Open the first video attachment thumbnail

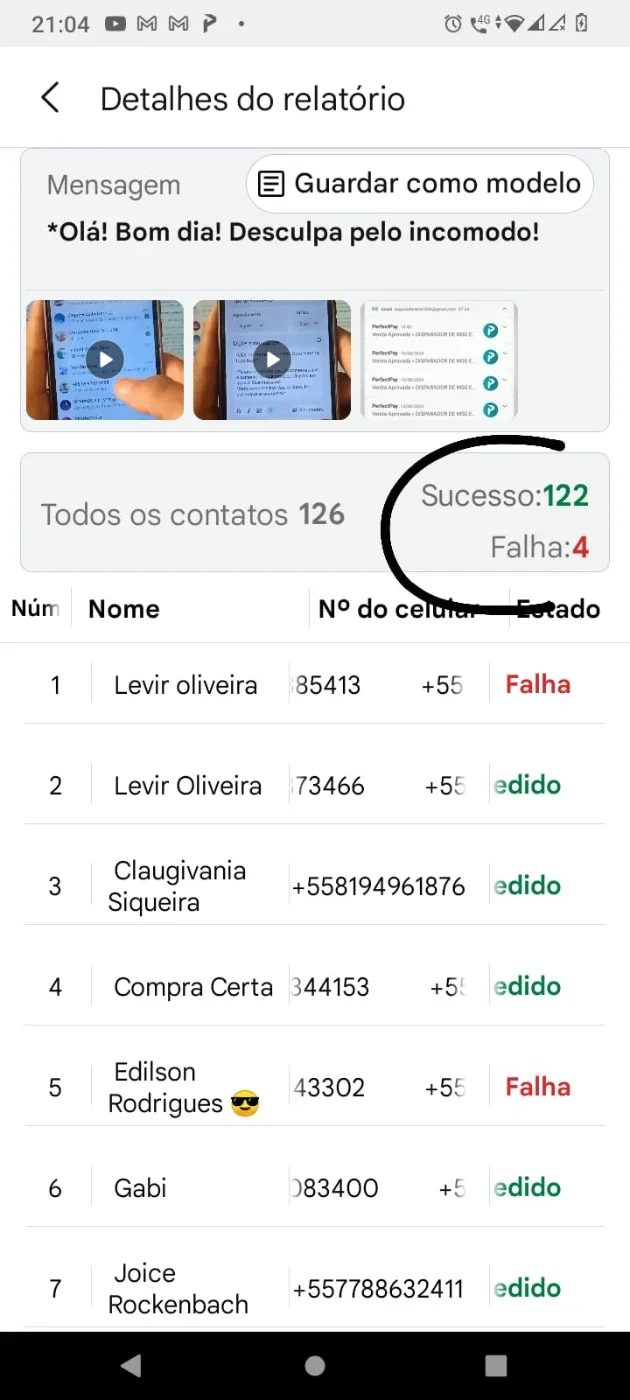pyautogui.click(x=105, y=360)
